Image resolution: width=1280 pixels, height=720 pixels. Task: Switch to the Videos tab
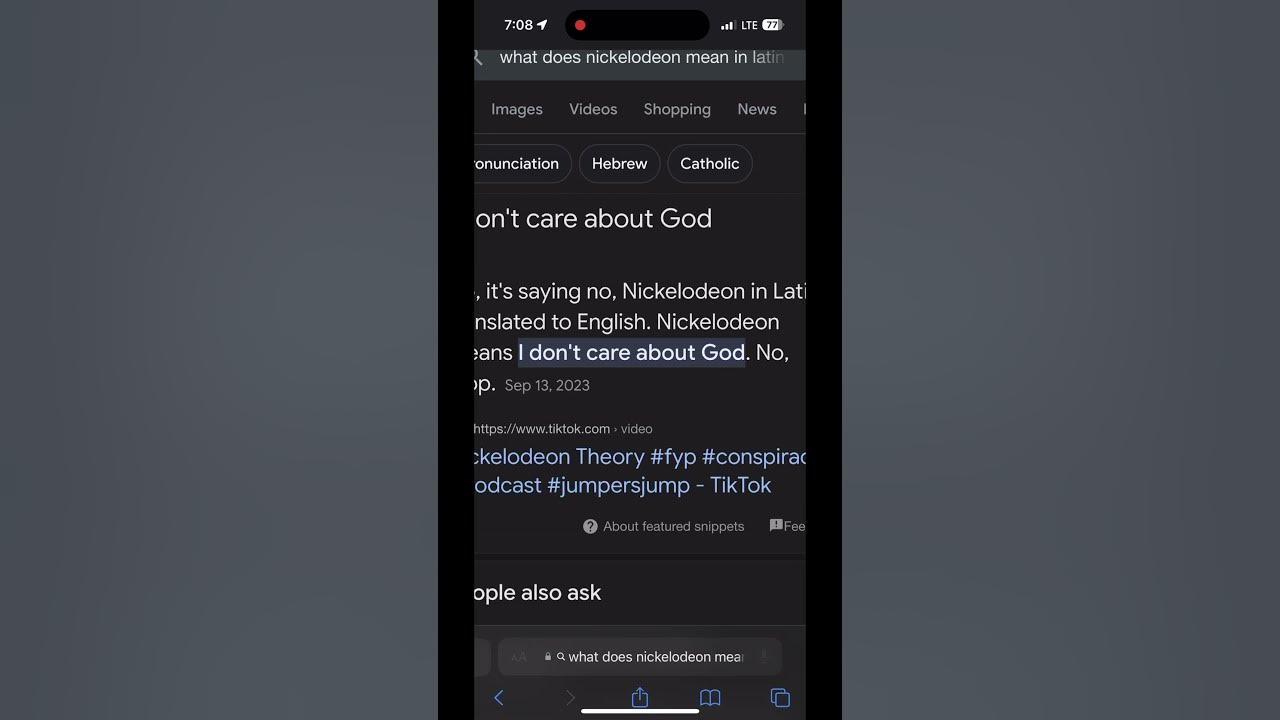tap(593, 110)
